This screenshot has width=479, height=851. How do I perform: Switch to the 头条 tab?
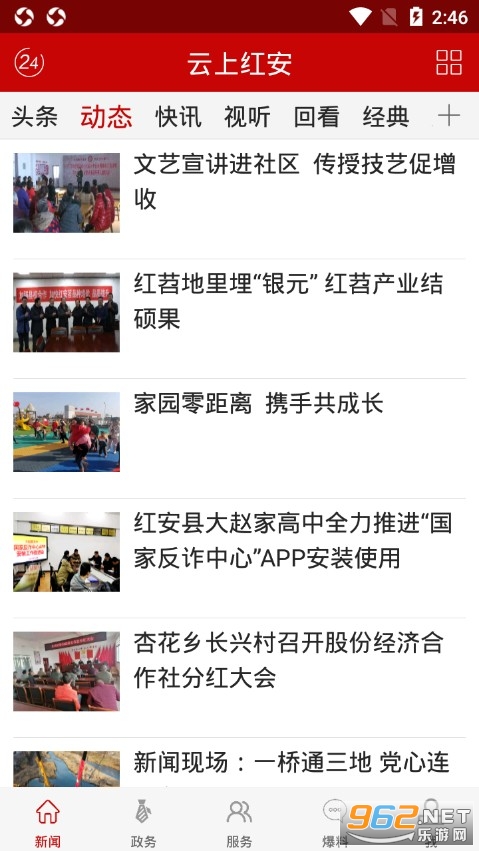click(x=35, y=116)
